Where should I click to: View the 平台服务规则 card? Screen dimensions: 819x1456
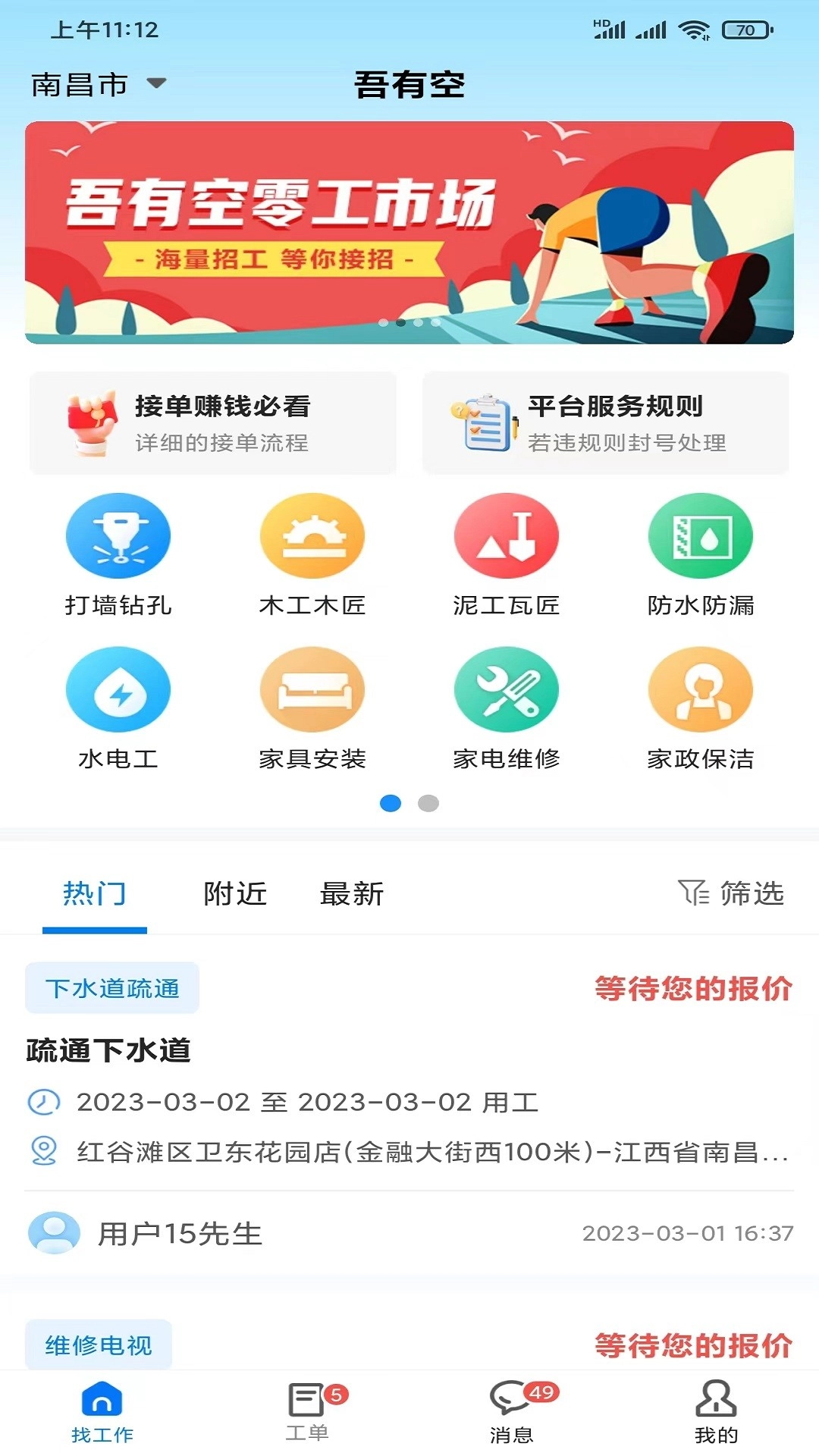click(x=606, y=423)
